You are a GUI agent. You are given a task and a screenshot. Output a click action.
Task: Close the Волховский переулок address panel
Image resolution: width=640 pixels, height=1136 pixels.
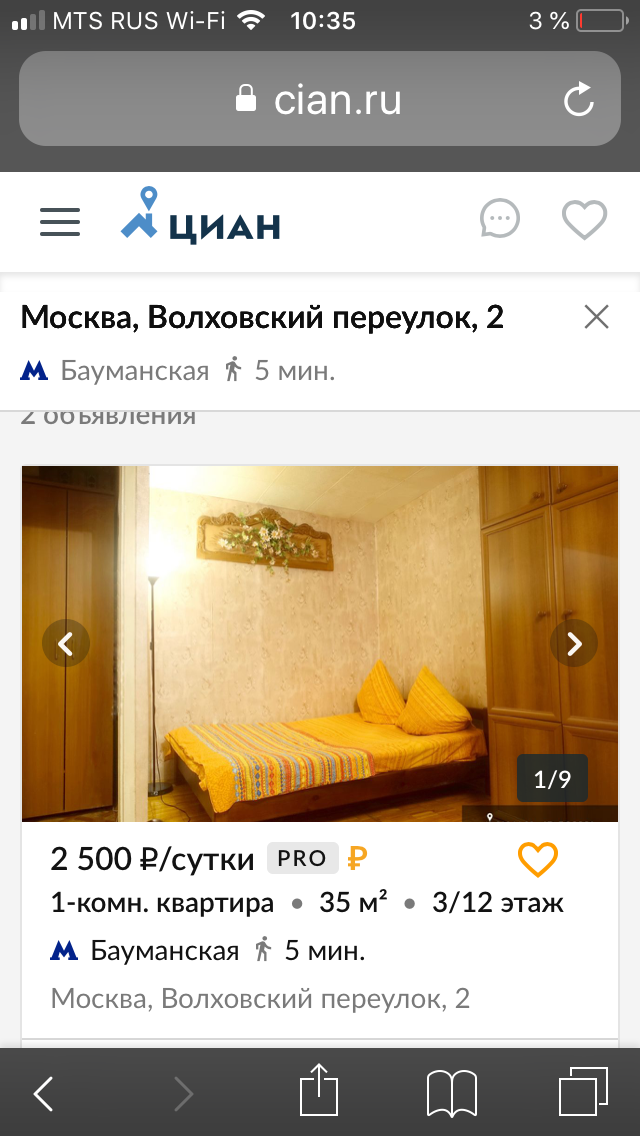596,318
